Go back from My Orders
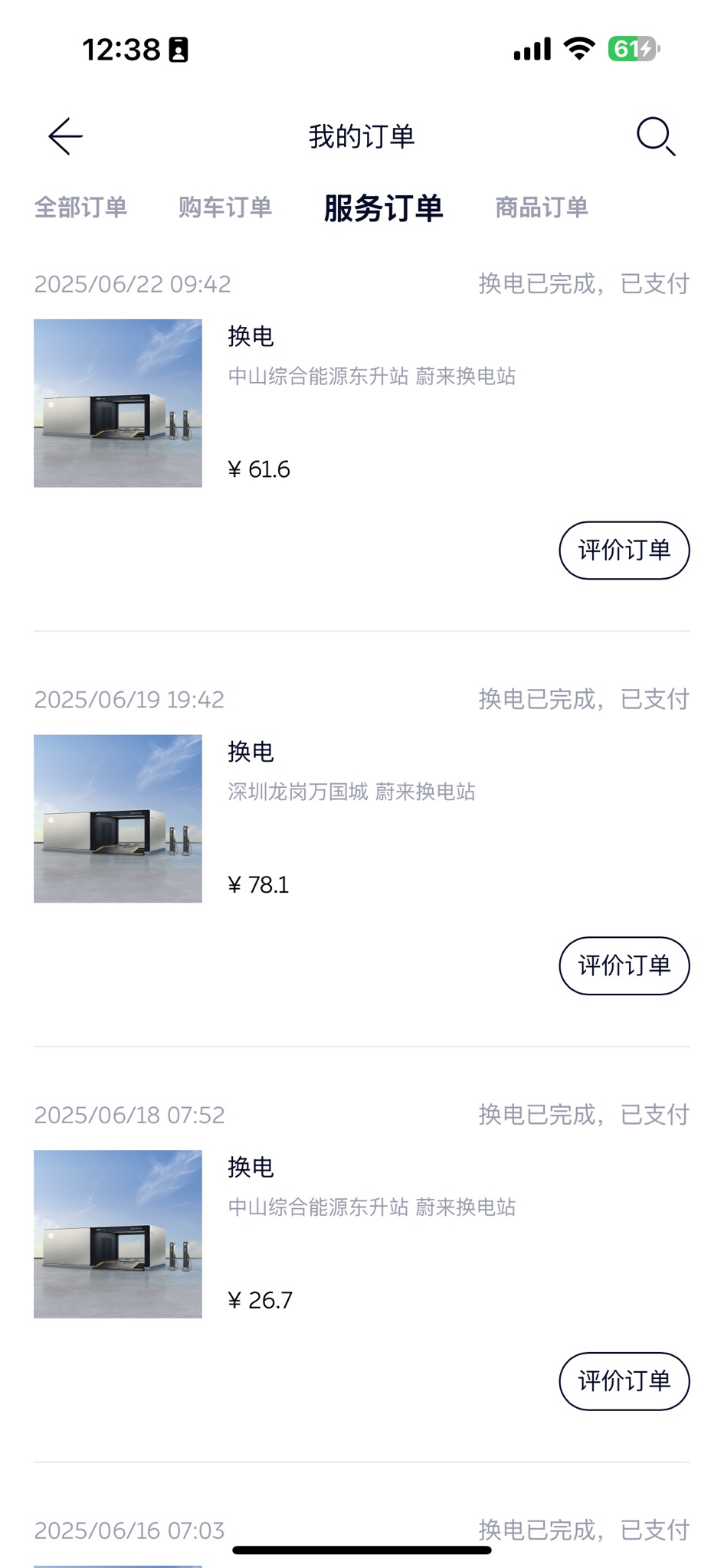 point(66,136)
